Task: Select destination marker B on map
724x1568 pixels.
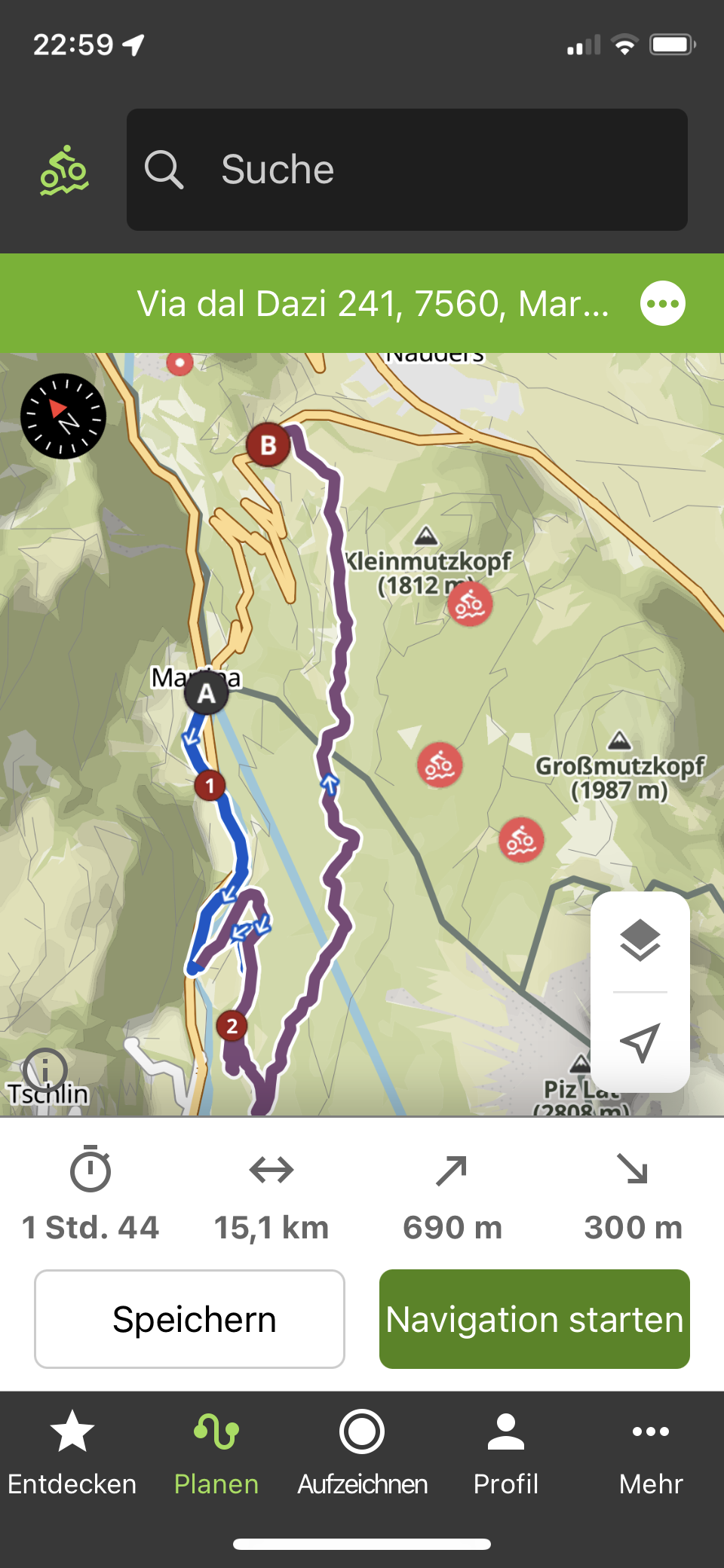Action: pyautogui.click(x=268, y=446)
